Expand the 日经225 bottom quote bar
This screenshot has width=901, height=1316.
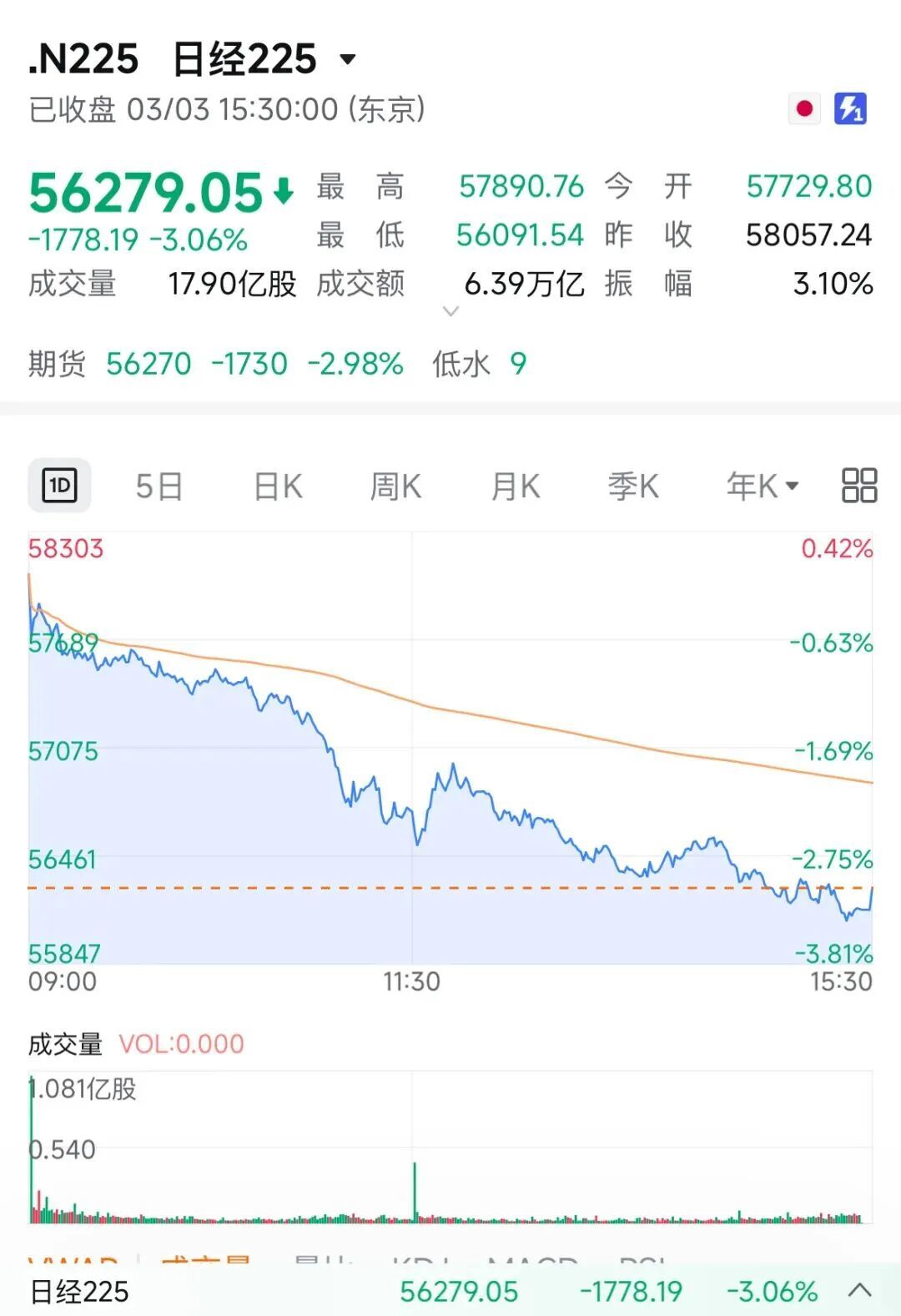click(x=859, y=1291)
